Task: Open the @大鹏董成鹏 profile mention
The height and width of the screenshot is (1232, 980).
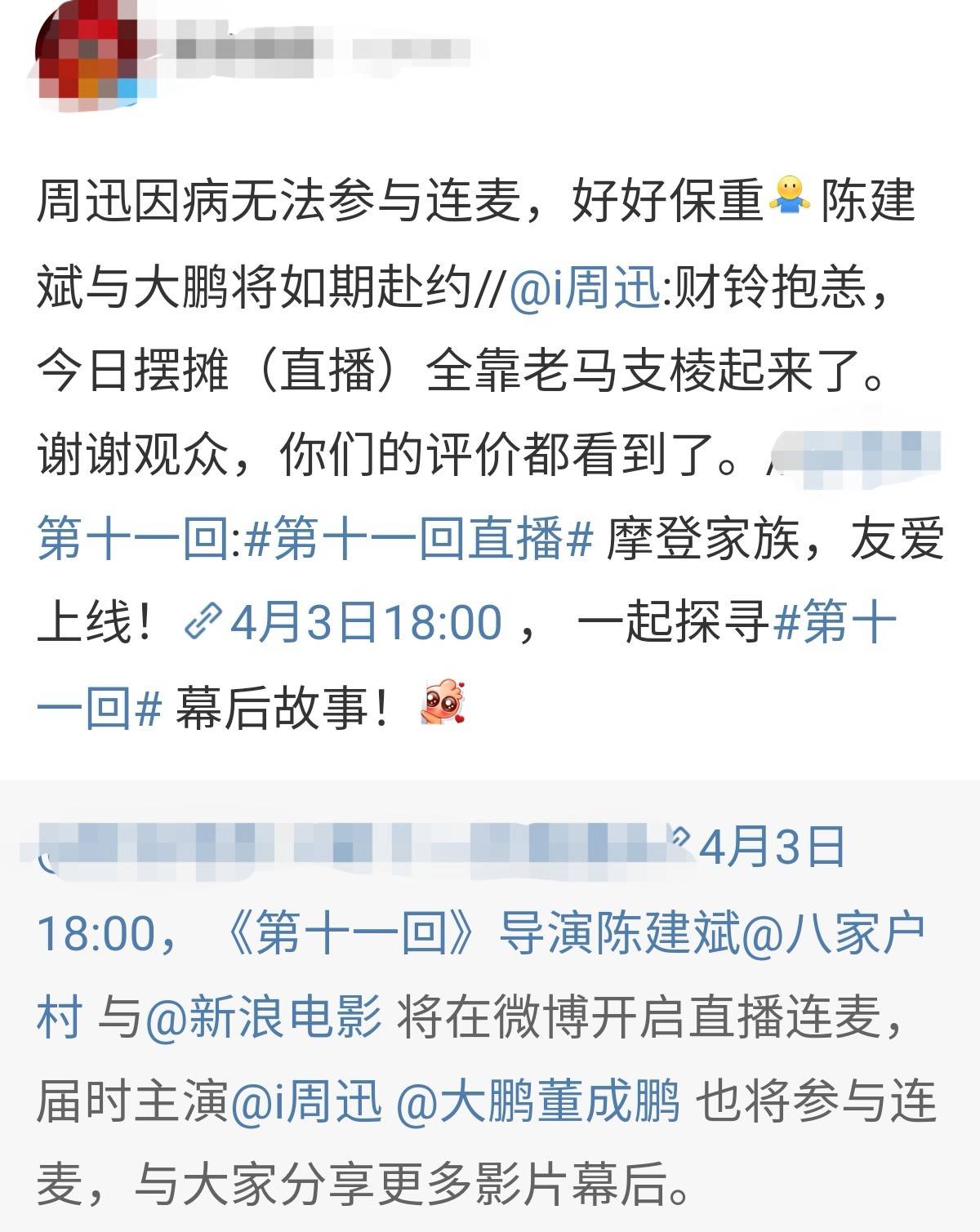Action: pyautogui.click(x=537, y=1102)
